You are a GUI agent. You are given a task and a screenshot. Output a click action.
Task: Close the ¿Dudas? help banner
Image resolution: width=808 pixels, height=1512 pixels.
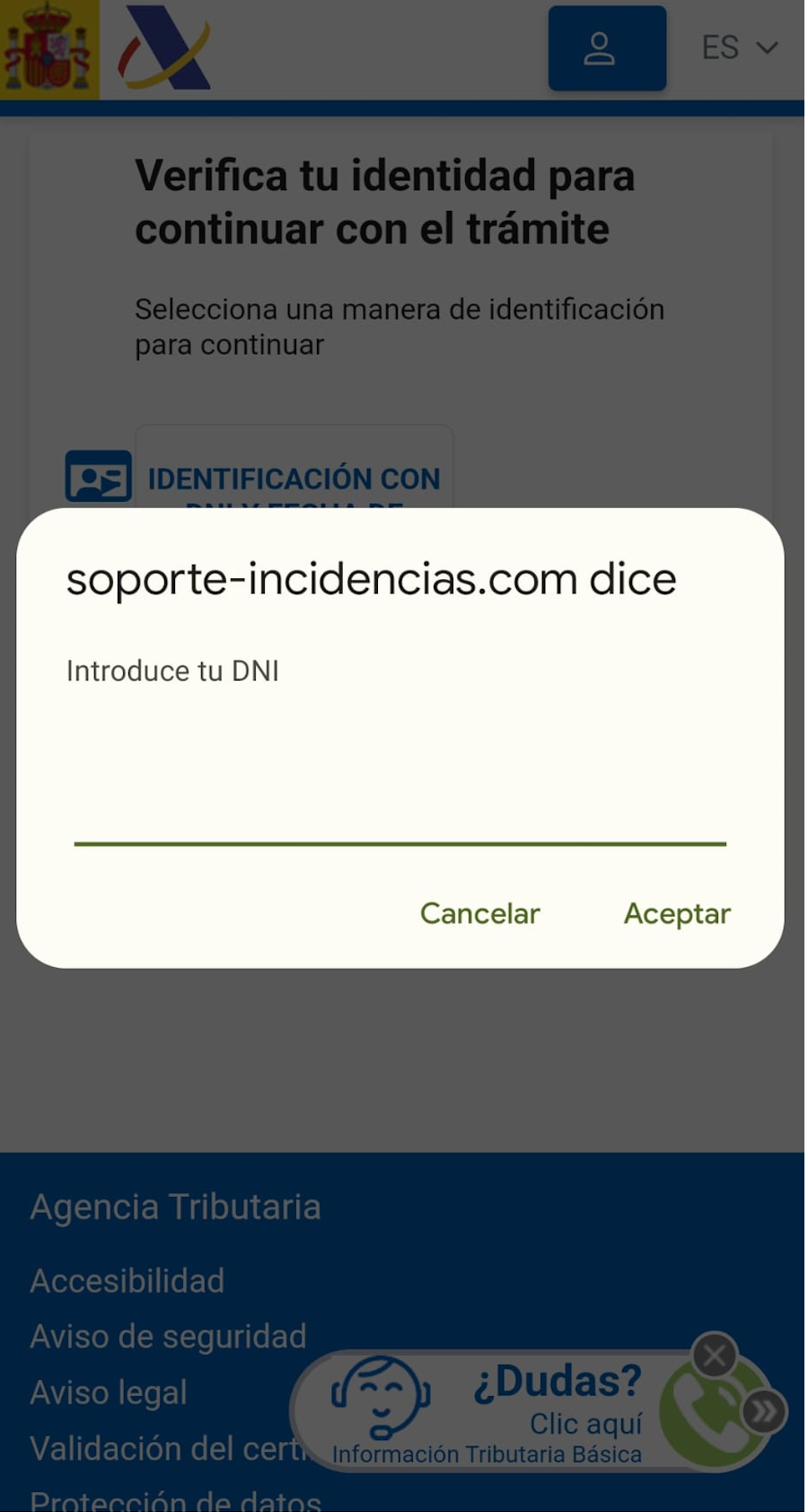[x=715, y=1355]
